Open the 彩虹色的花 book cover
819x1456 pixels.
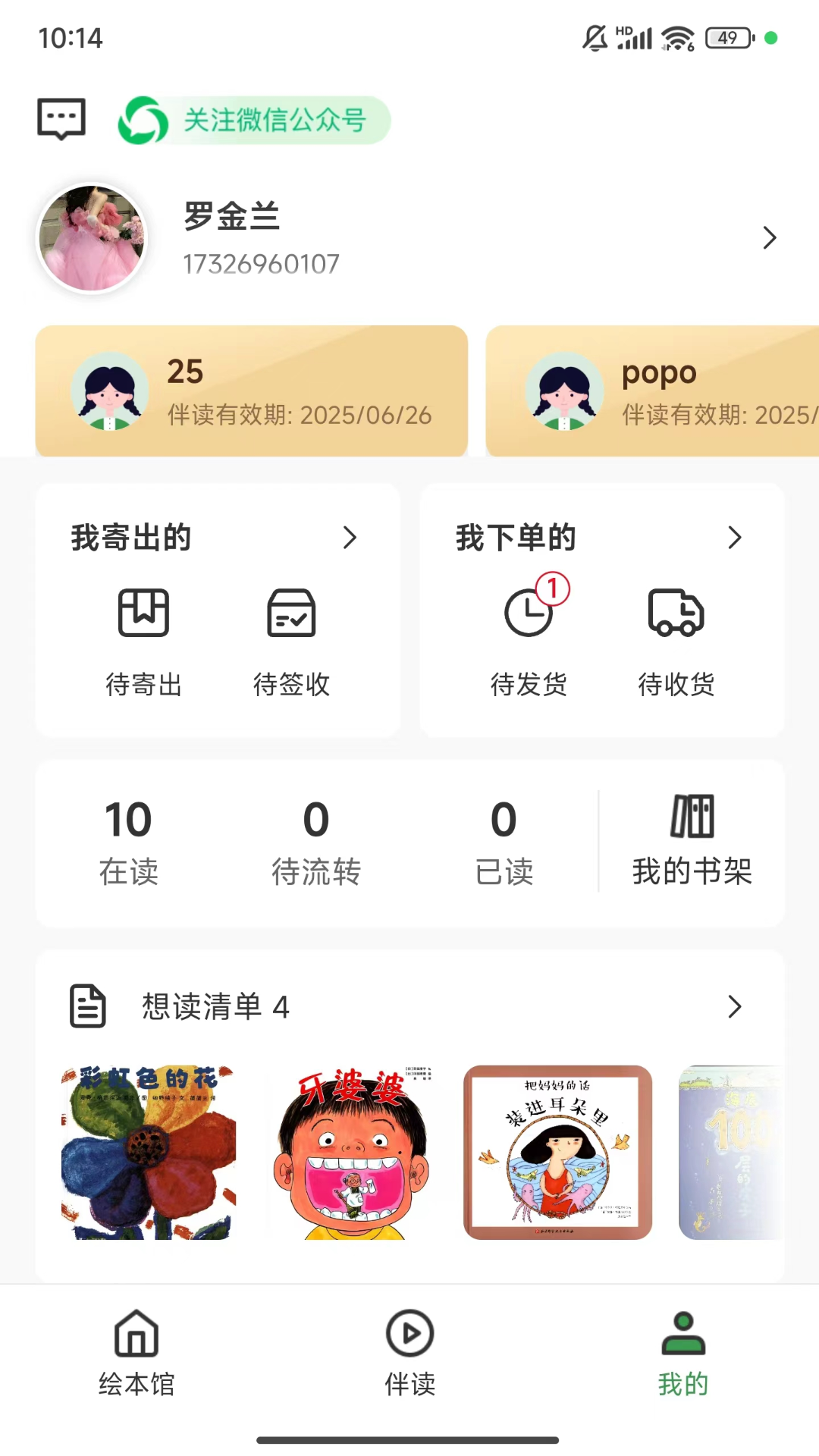coord(149,1152)
